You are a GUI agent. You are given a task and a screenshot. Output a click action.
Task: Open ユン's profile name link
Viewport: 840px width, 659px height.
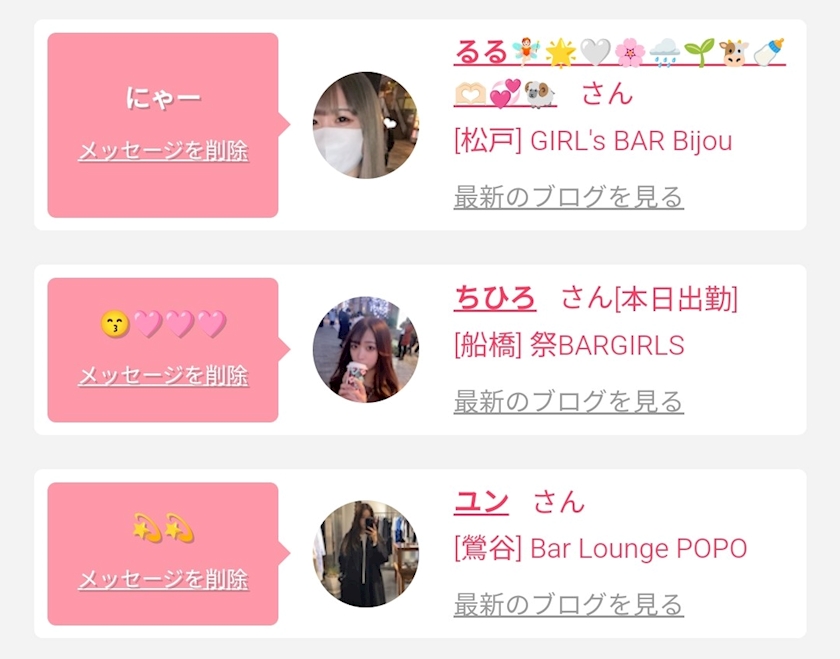pos(481,502)
